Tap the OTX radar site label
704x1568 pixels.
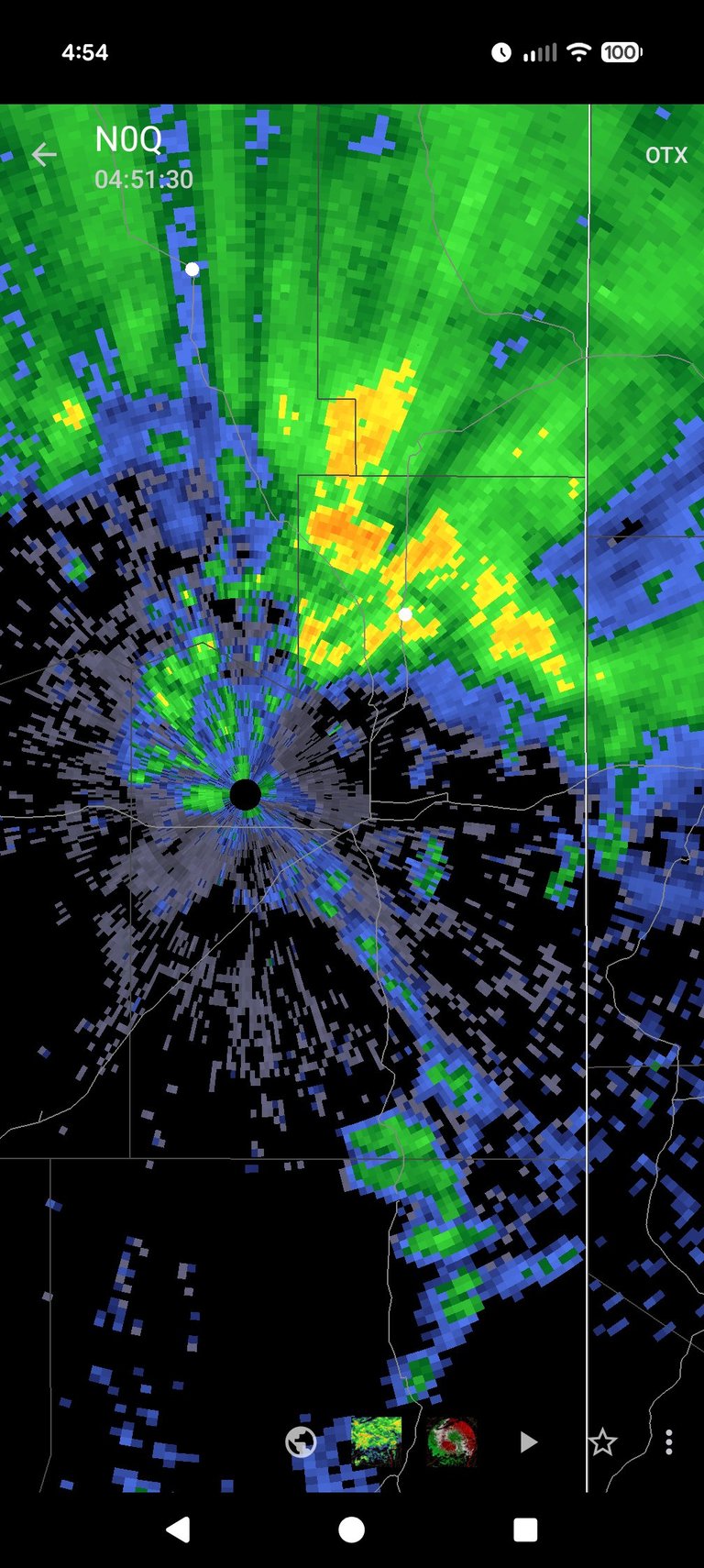666,155
